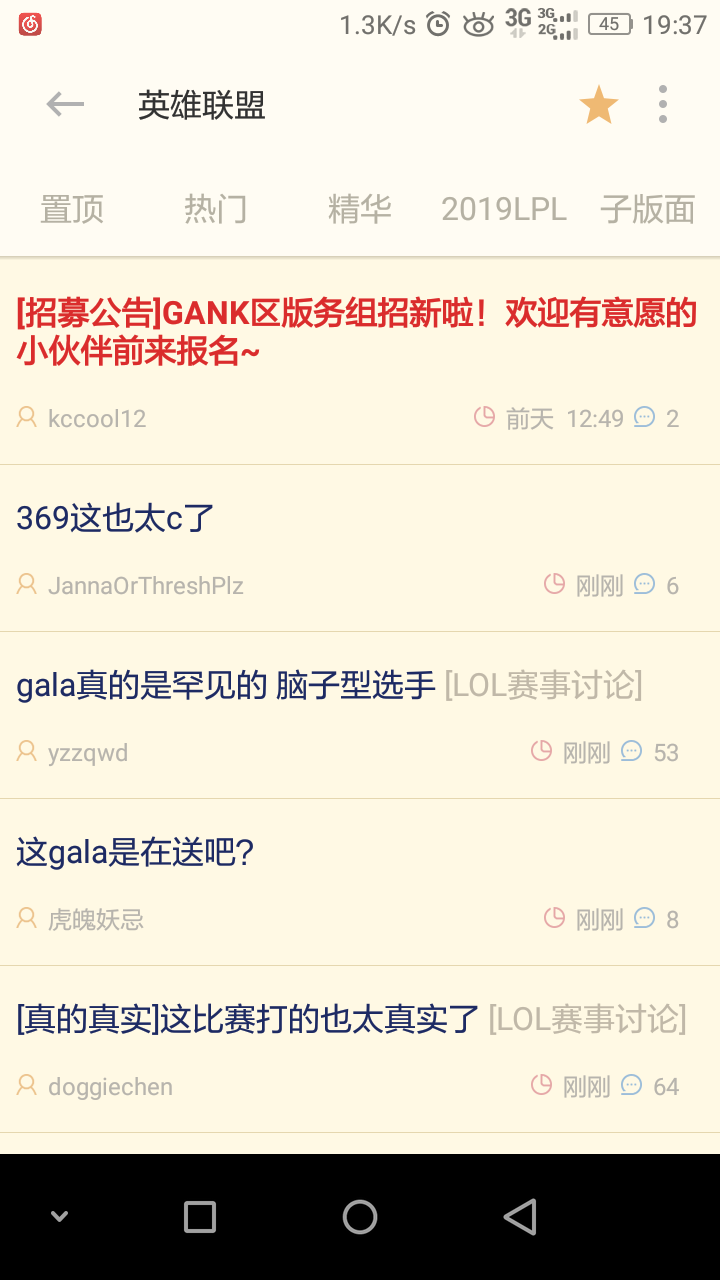This screenshot has width=720, height=1280.
Task: Tap the comment icon showing 2 replies
Action: (644, 418)
